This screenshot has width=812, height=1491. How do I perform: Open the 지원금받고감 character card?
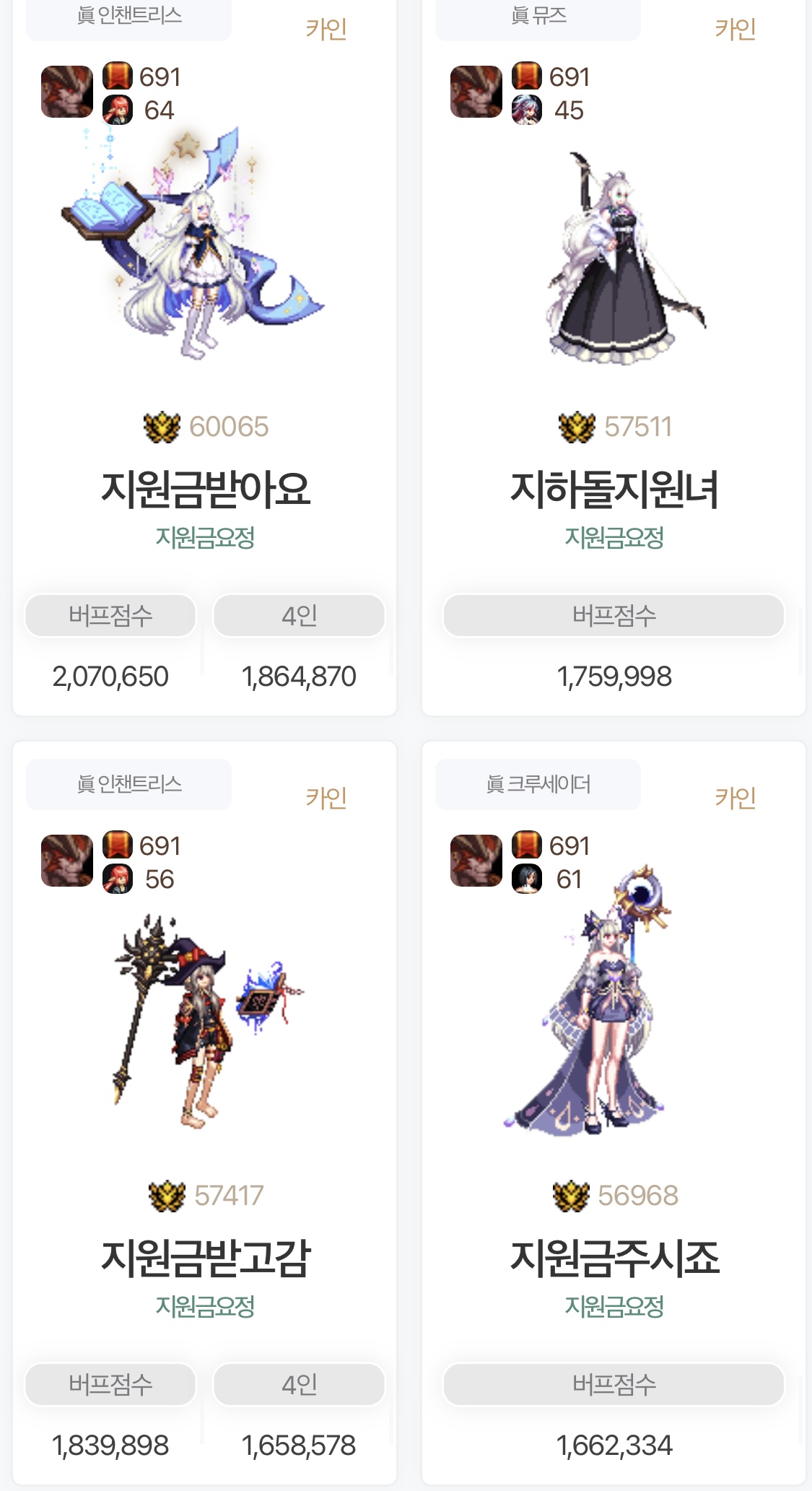click(x=205, y=1258)
